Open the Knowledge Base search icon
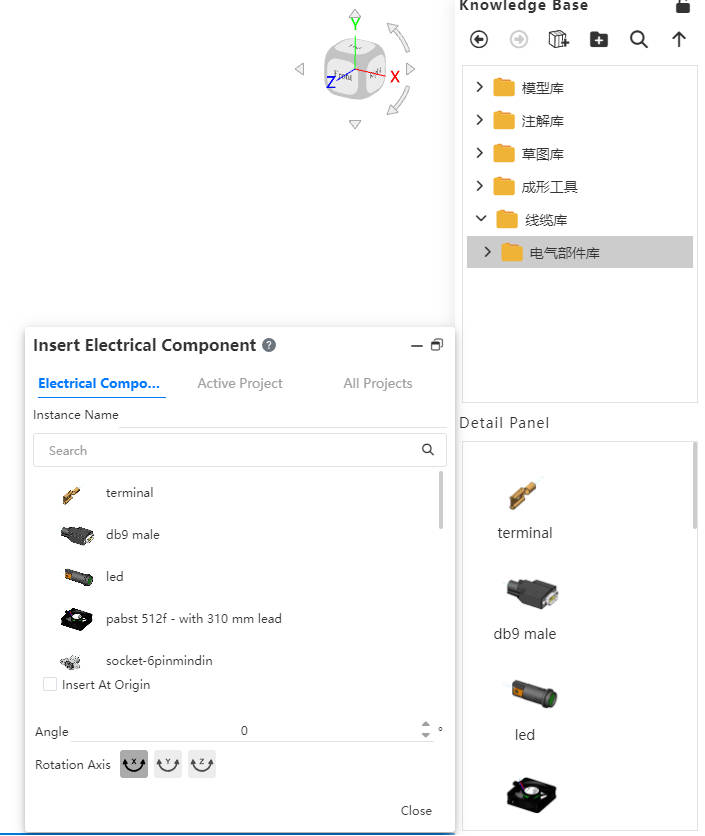This screenshot has width=705, height=836. click(639, 39)
